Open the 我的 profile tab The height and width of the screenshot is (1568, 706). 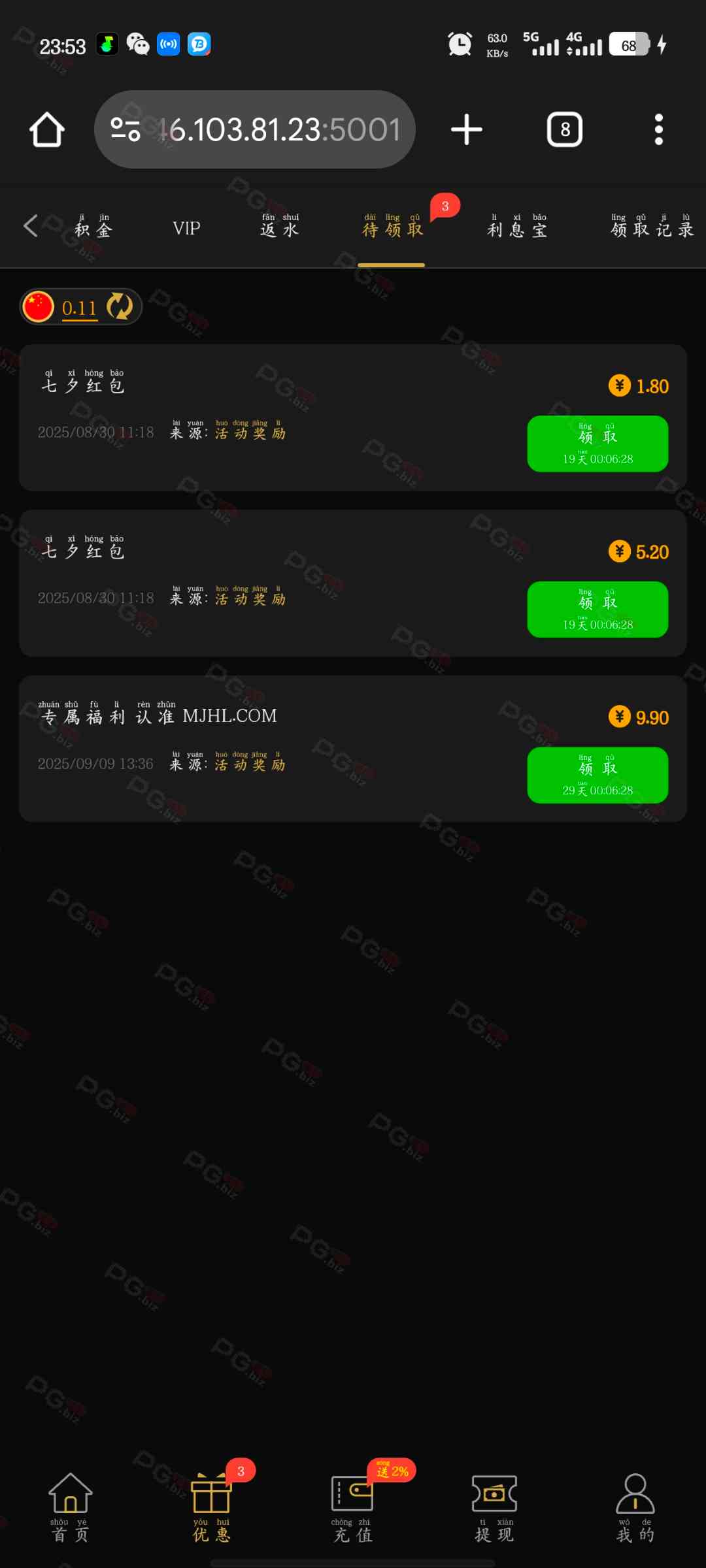point(635,1507)
